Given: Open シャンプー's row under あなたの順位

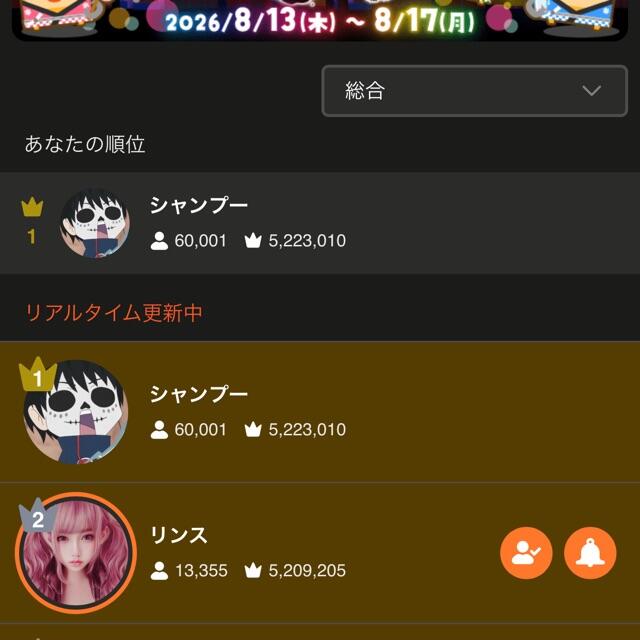Looking at the screenshot, I should pos(320,223).
